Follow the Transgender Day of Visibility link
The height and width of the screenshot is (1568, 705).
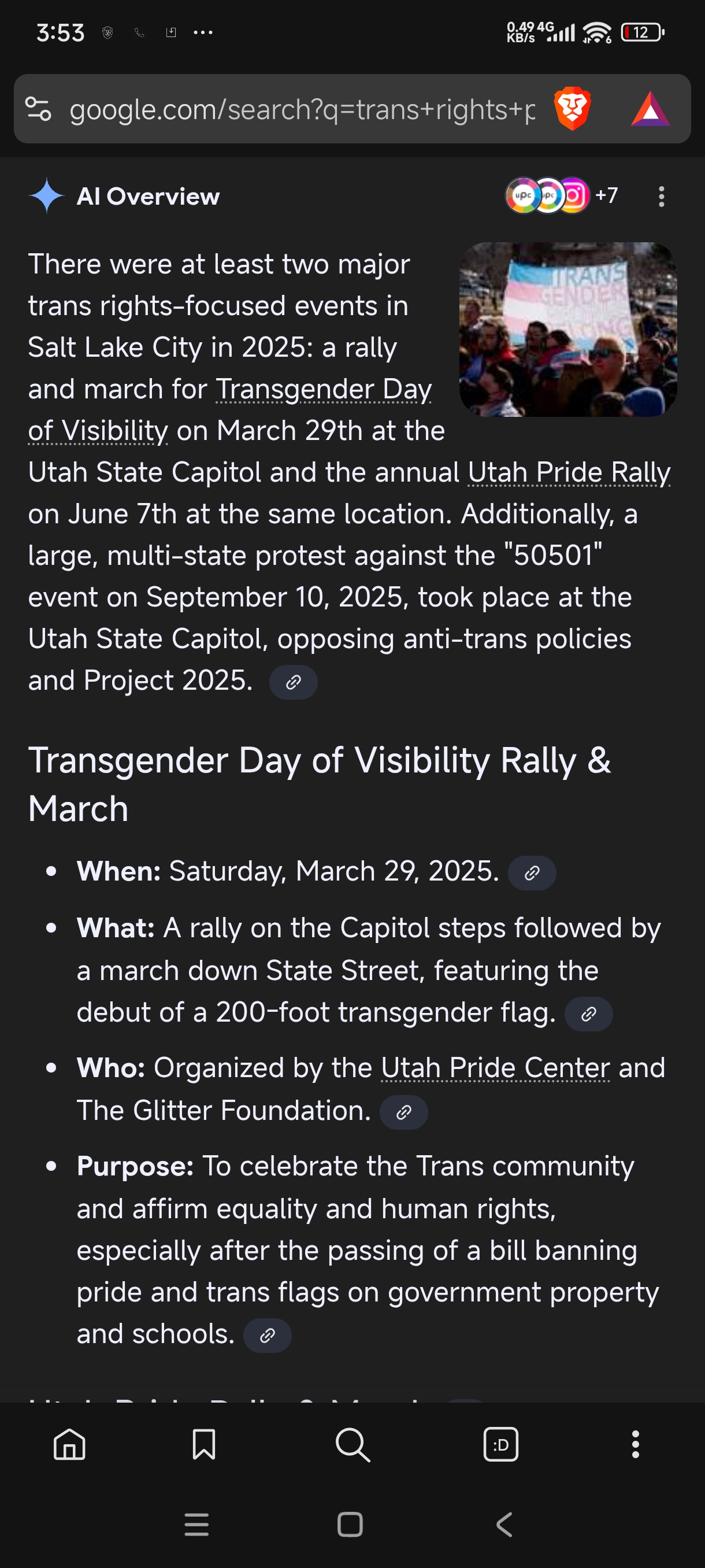coord(323,390)
